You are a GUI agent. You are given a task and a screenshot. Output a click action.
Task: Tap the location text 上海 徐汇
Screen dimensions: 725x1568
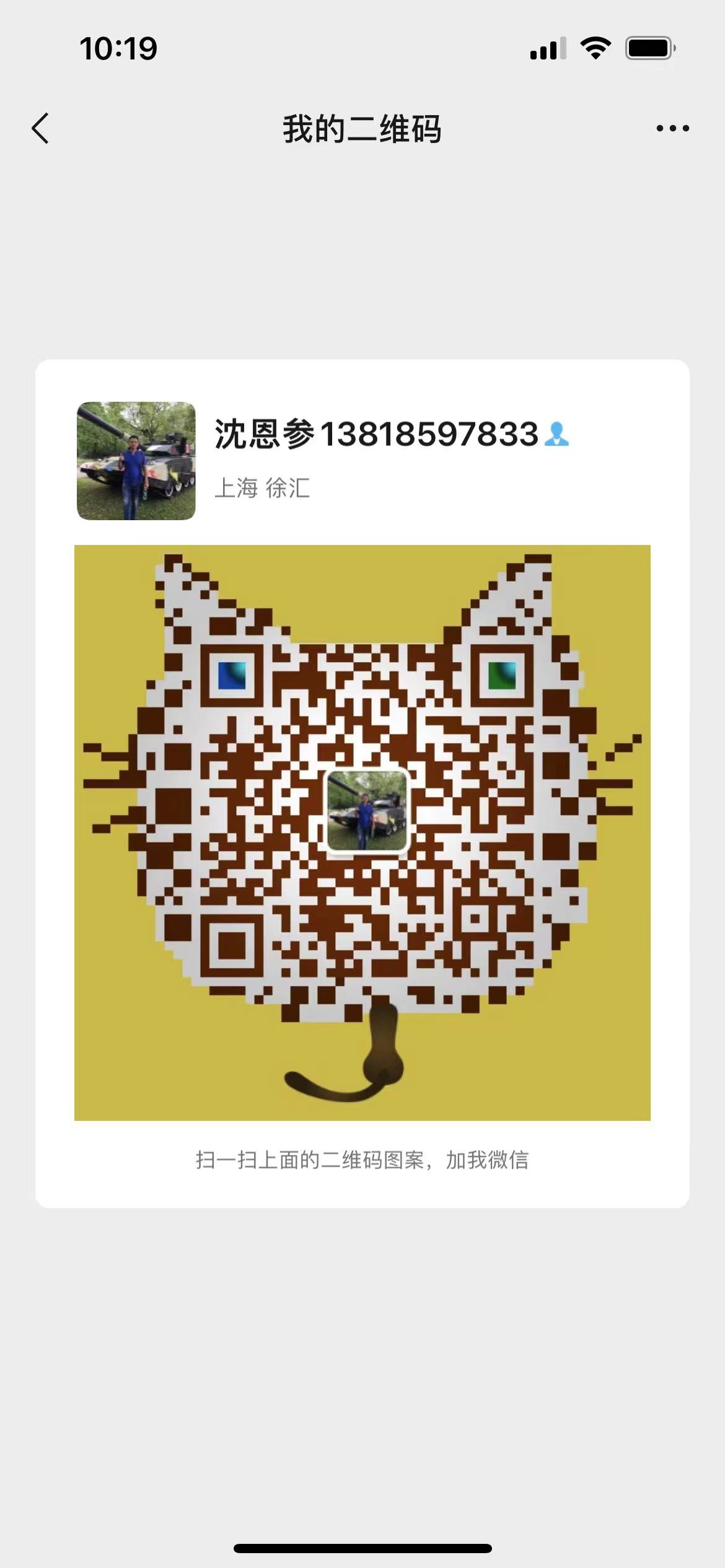(x=260, y=487)
